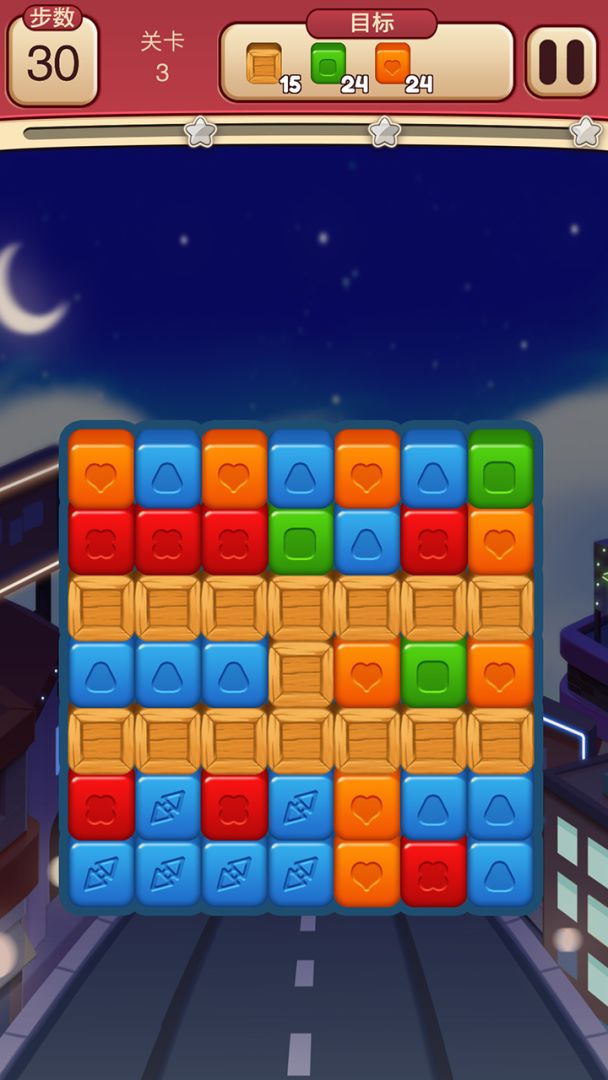Pop the cluster of three connected red blocks
The width and height of the screenshot is (608, 1080).
pyautogui.click(x=168, y=541)
